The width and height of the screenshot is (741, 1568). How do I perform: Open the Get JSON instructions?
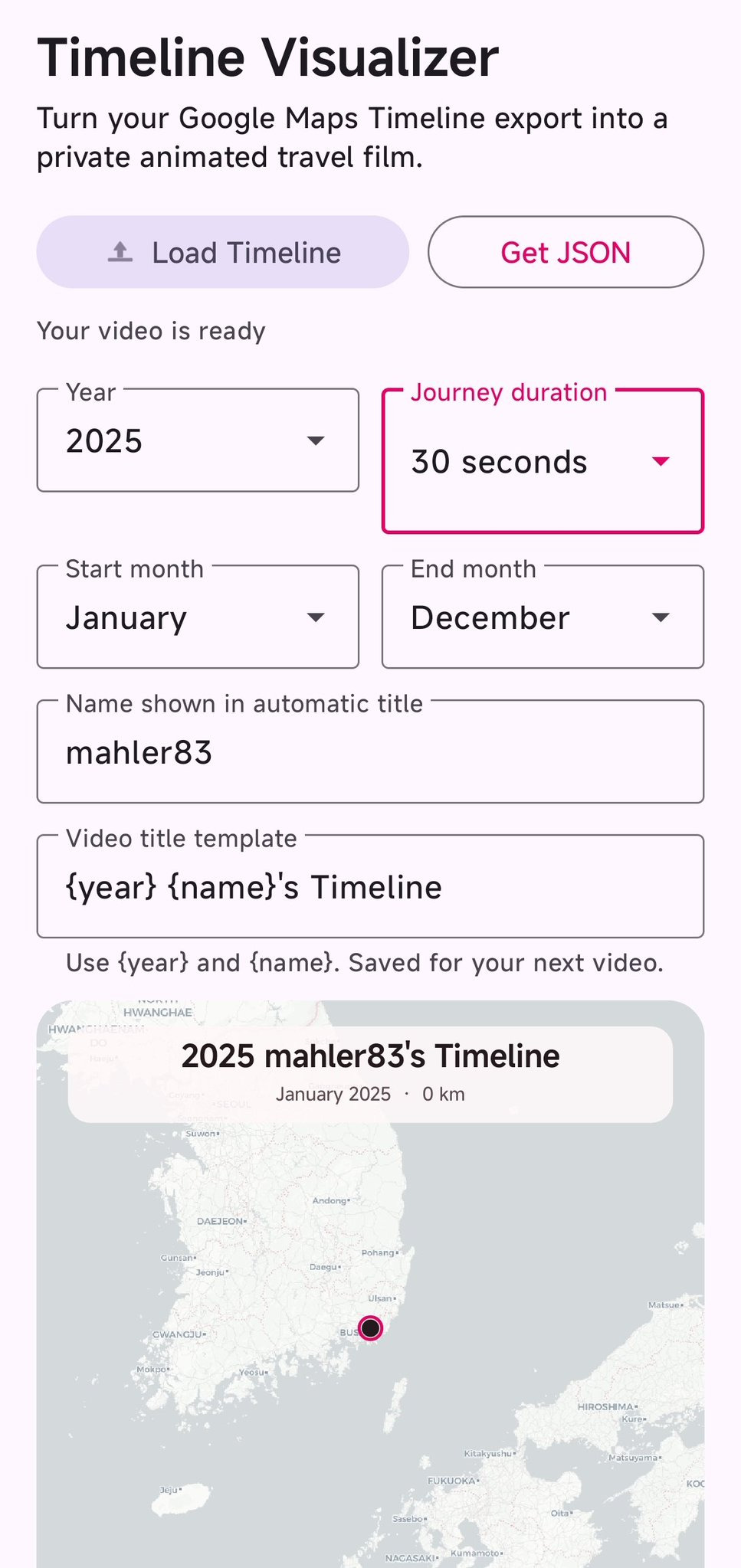pos(566,252)
